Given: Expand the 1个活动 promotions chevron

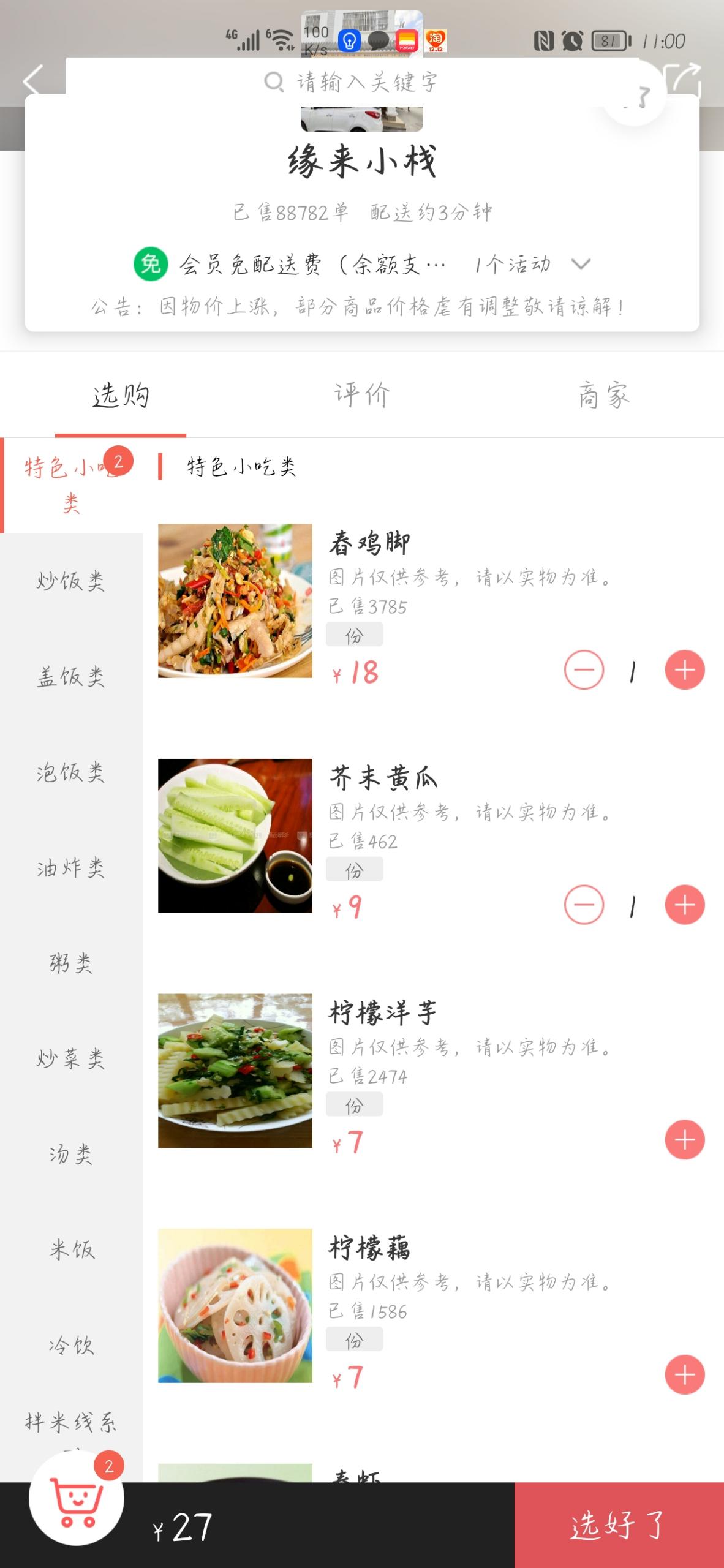Looking at the screenshot, I should 581,265.
